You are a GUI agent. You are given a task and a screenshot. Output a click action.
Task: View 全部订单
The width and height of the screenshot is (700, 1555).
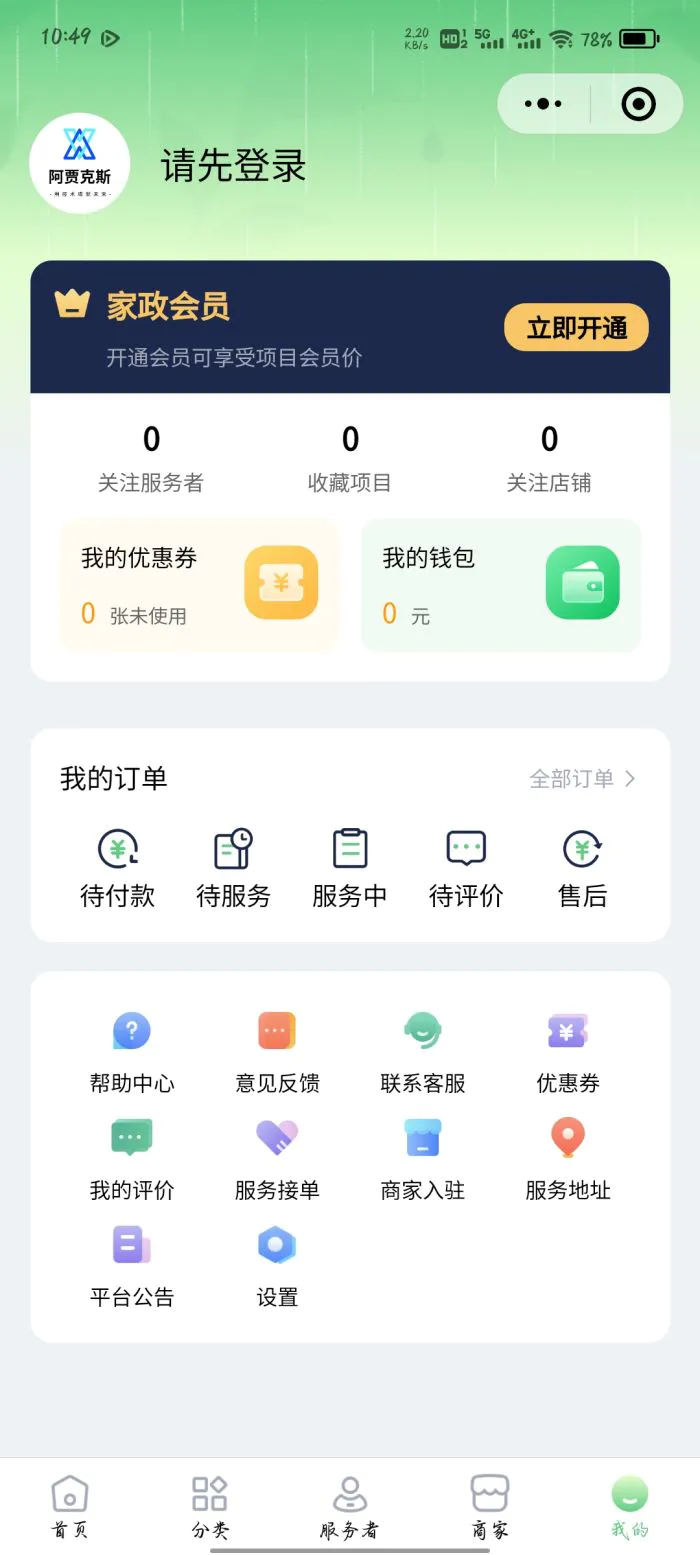[x=583, y=779]
